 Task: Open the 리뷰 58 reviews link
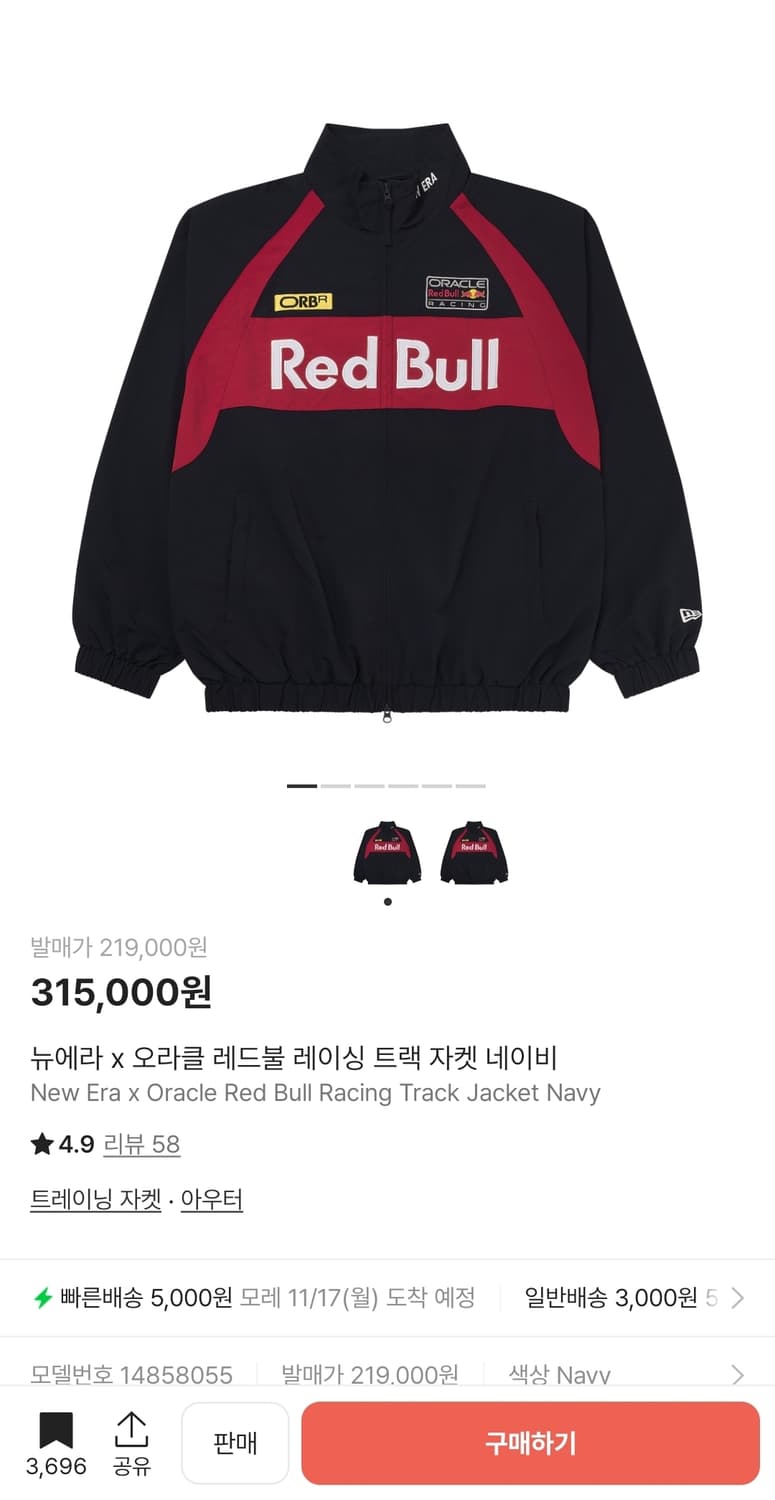(142, 1145)
